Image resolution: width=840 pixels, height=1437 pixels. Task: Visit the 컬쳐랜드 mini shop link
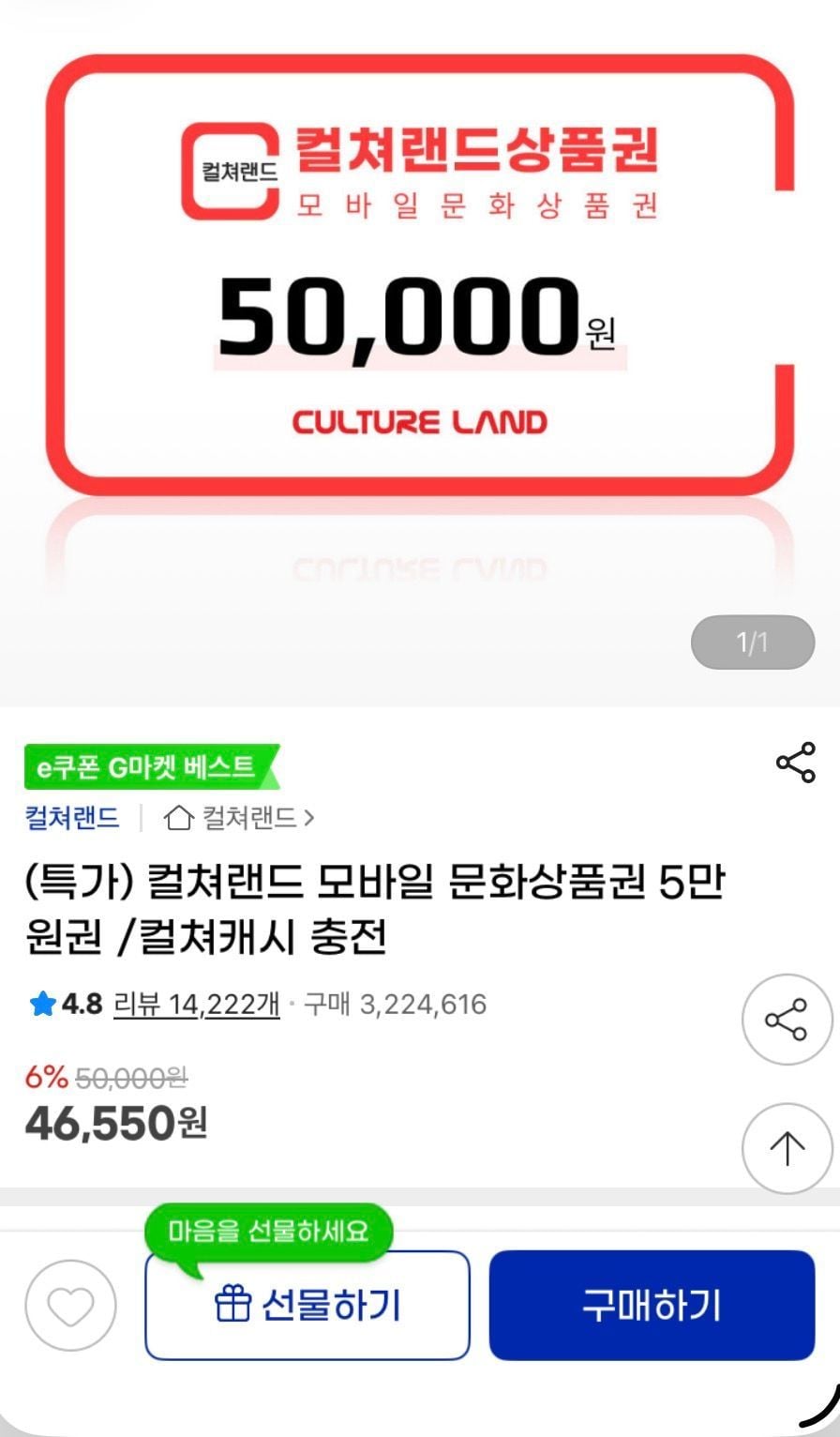click(240, 818)
